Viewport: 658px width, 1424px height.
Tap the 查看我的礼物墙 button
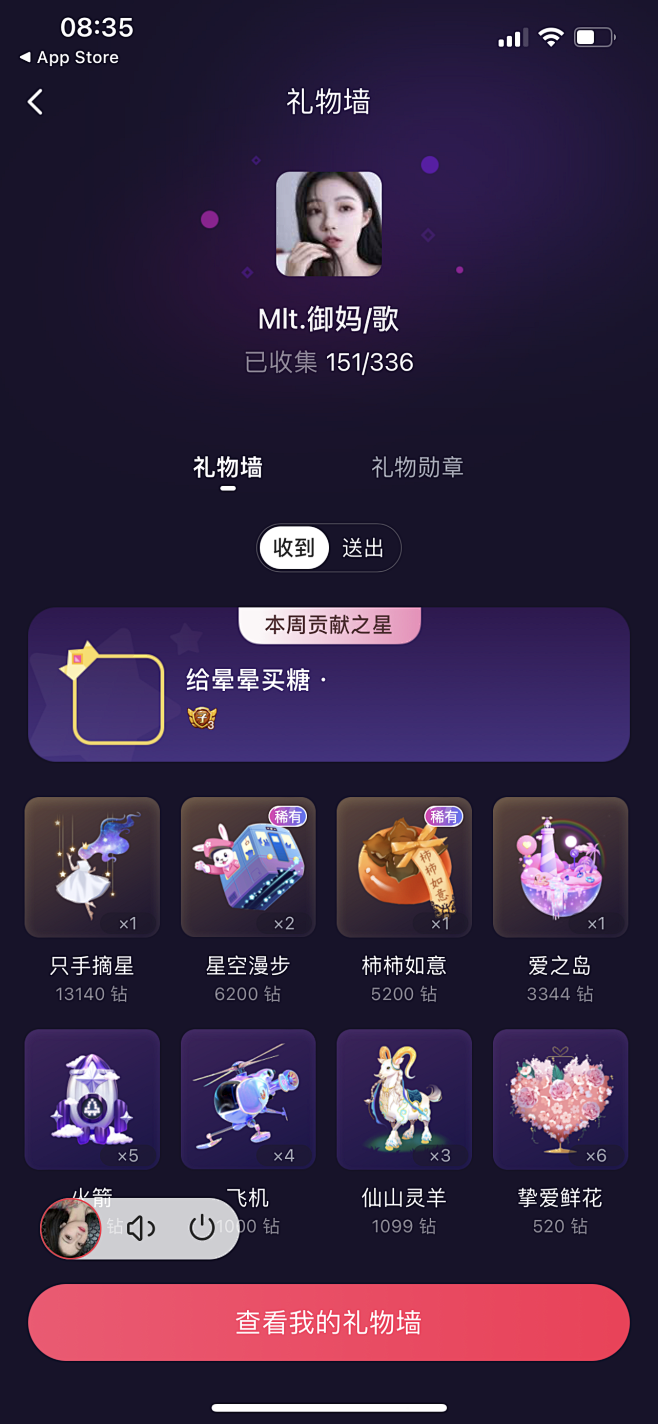(x=328, y=1322)
